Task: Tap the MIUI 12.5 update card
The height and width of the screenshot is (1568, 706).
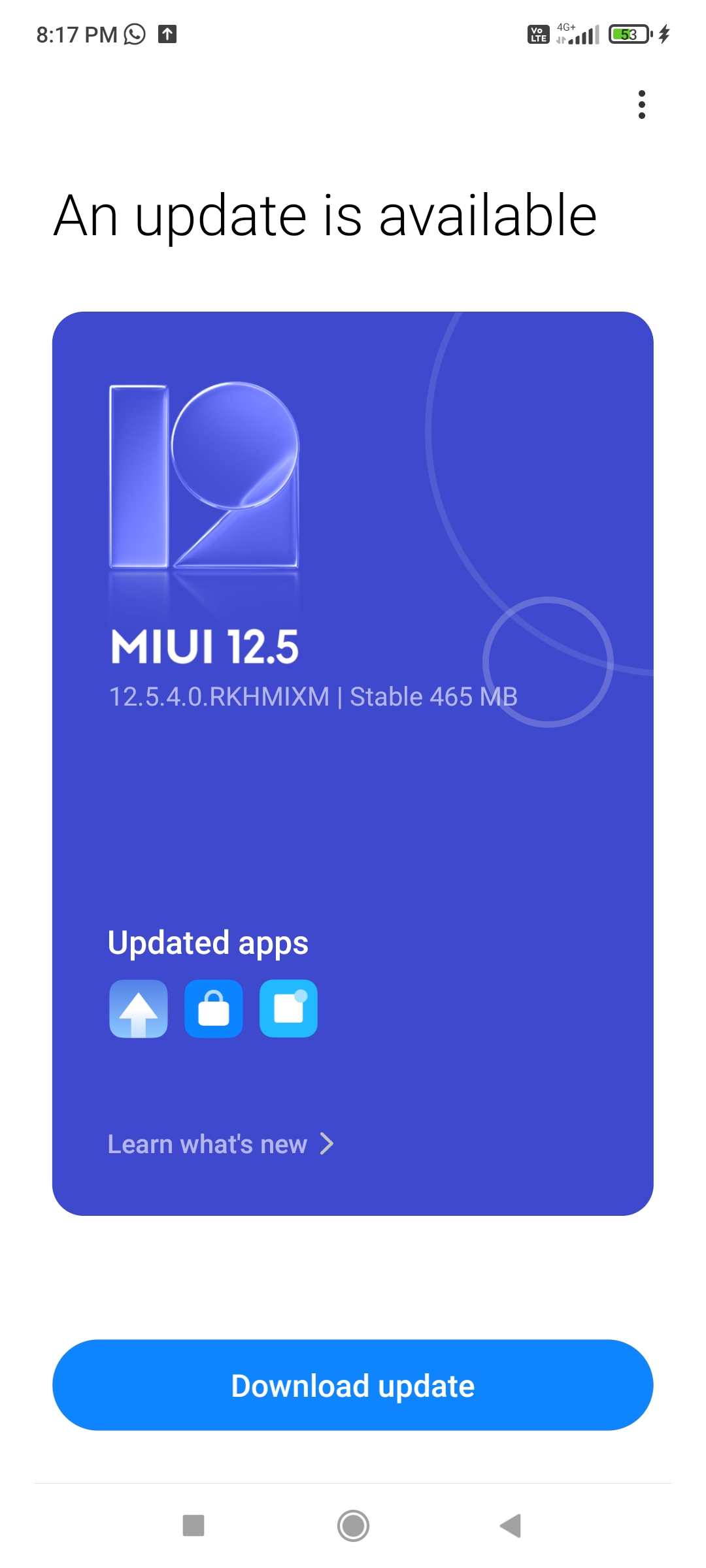Action: click(353, 763)
